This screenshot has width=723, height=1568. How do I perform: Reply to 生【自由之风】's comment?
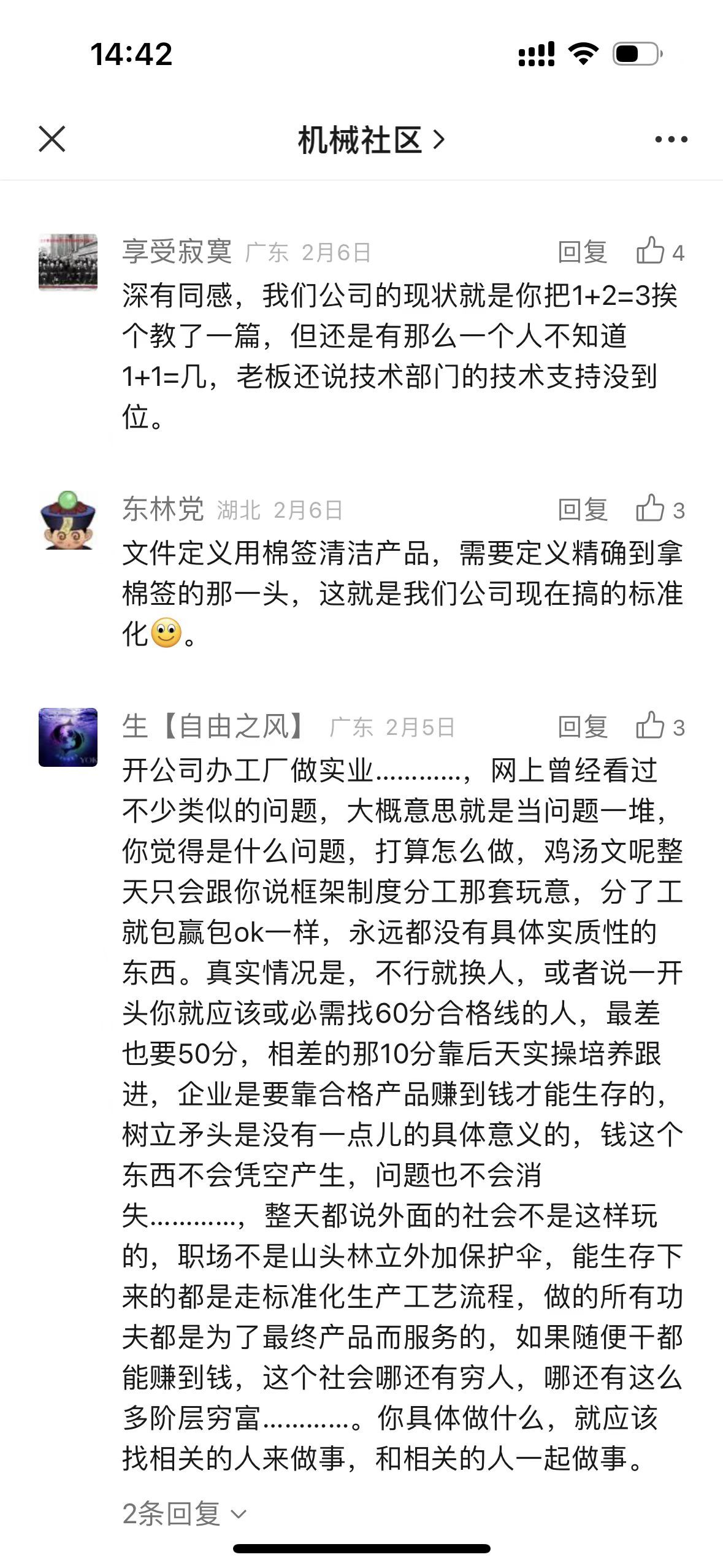pyautogui.click(x=582, y=727)
